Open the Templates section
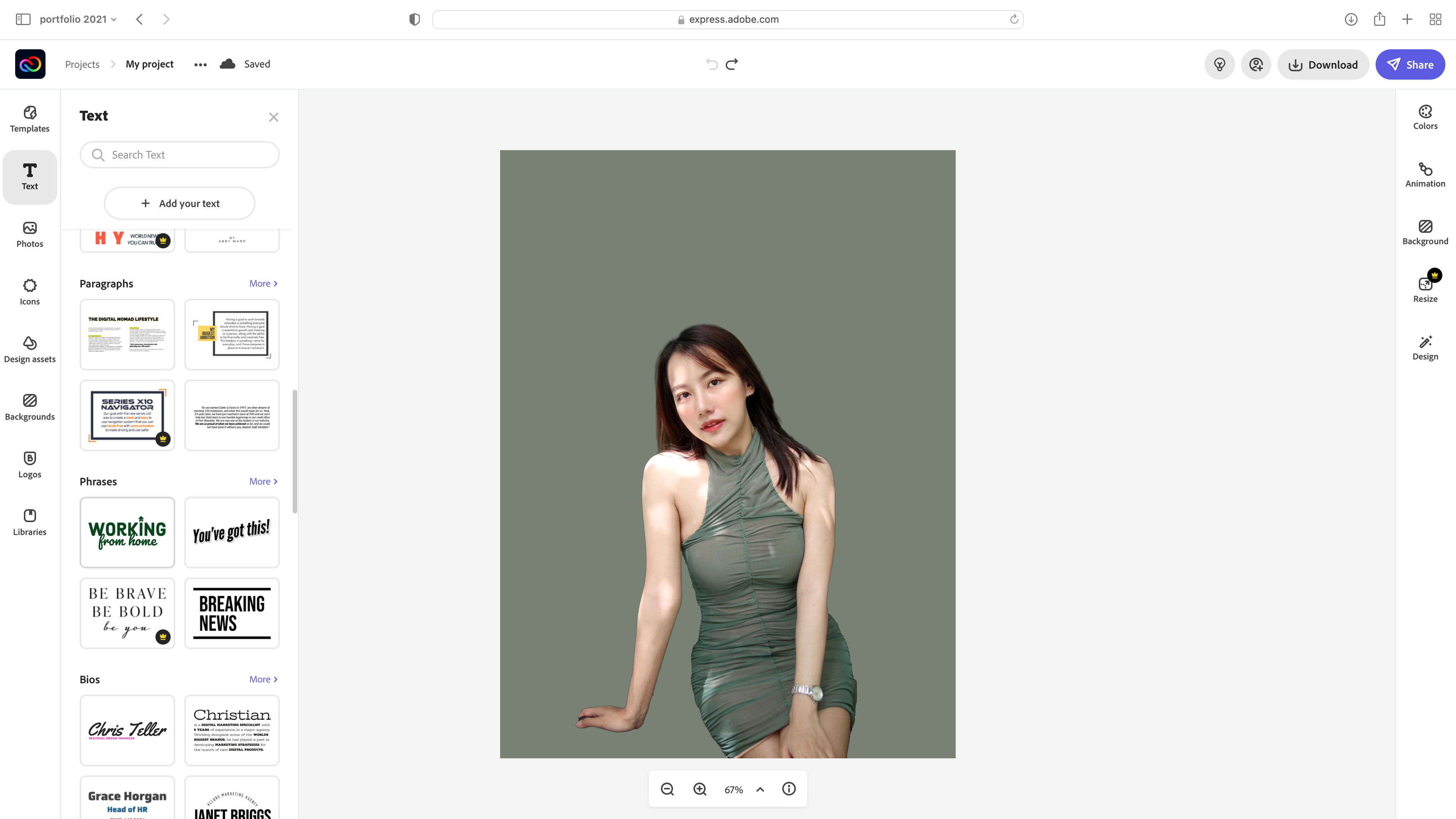 click(x=30, y=119)
